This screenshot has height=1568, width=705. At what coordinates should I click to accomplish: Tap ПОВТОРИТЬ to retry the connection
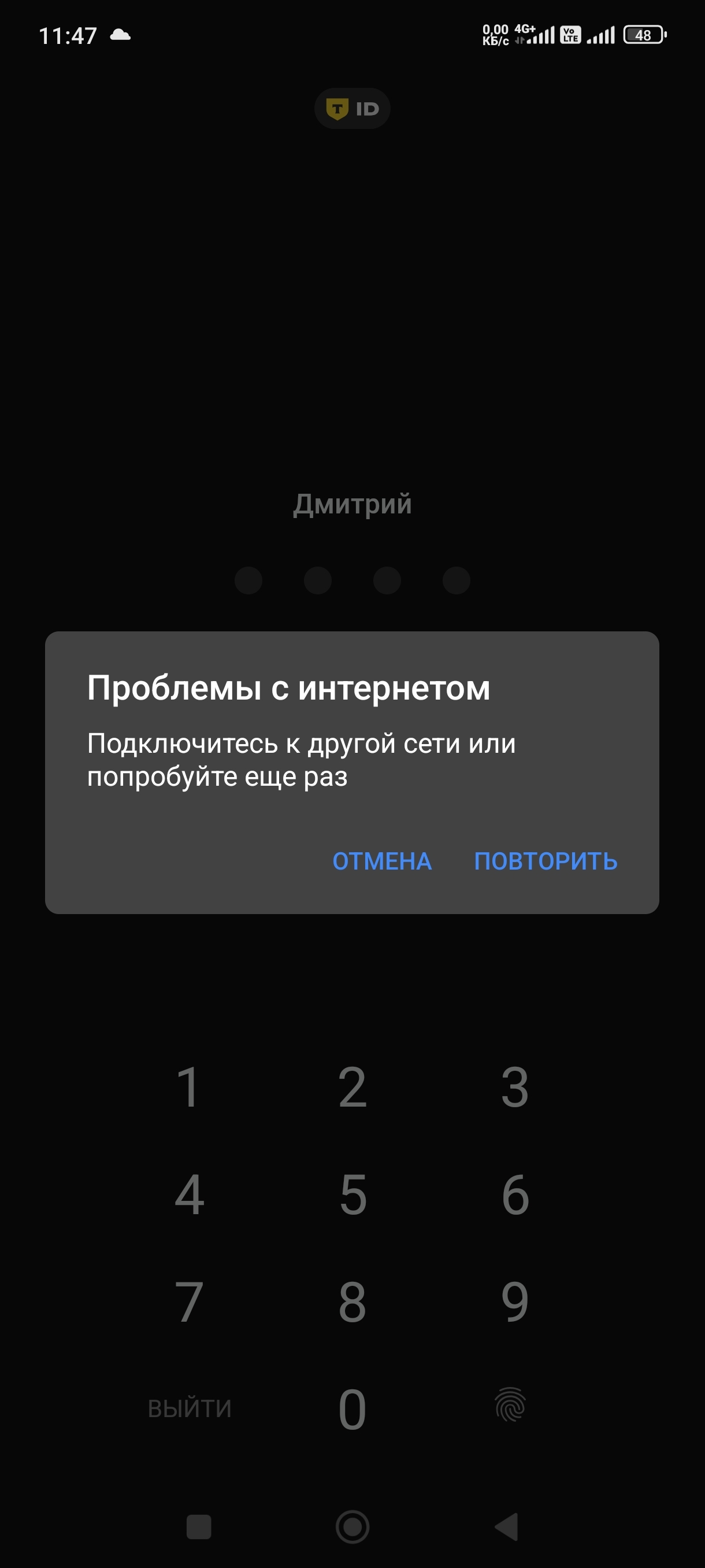coord(546,861)
